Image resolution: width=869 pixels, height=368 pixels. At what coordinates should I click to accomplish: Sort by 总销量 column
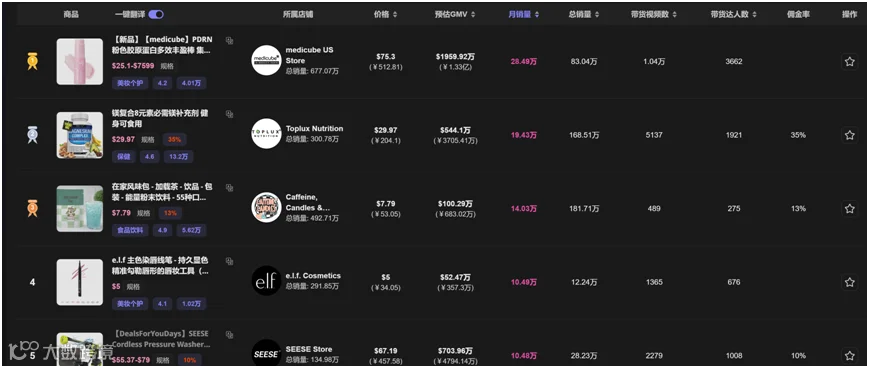tap(584, 14)
